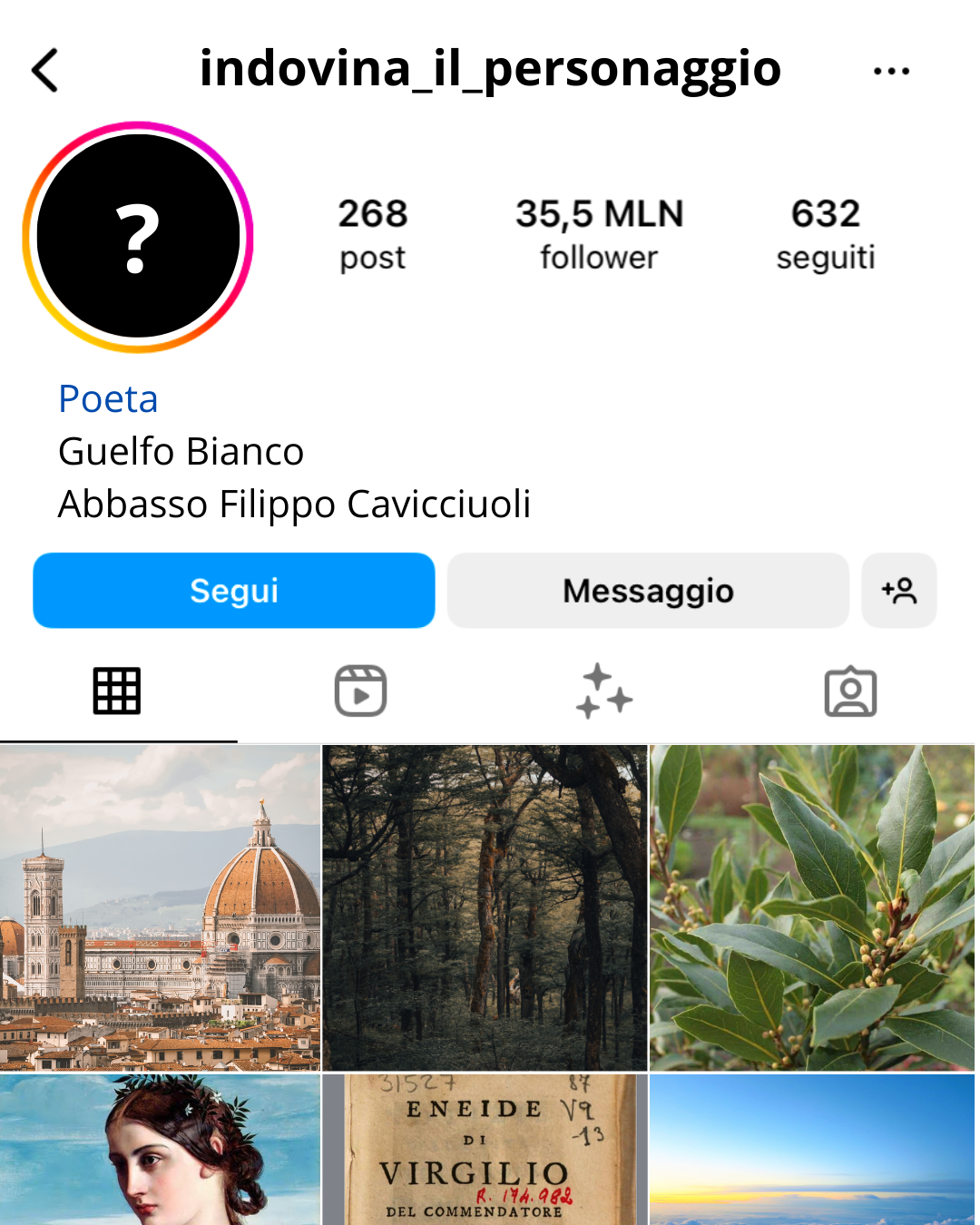Open the Florence cathedral thumbnail
The width and height of the screenshot is (980, 1225).
coord(161,907)
